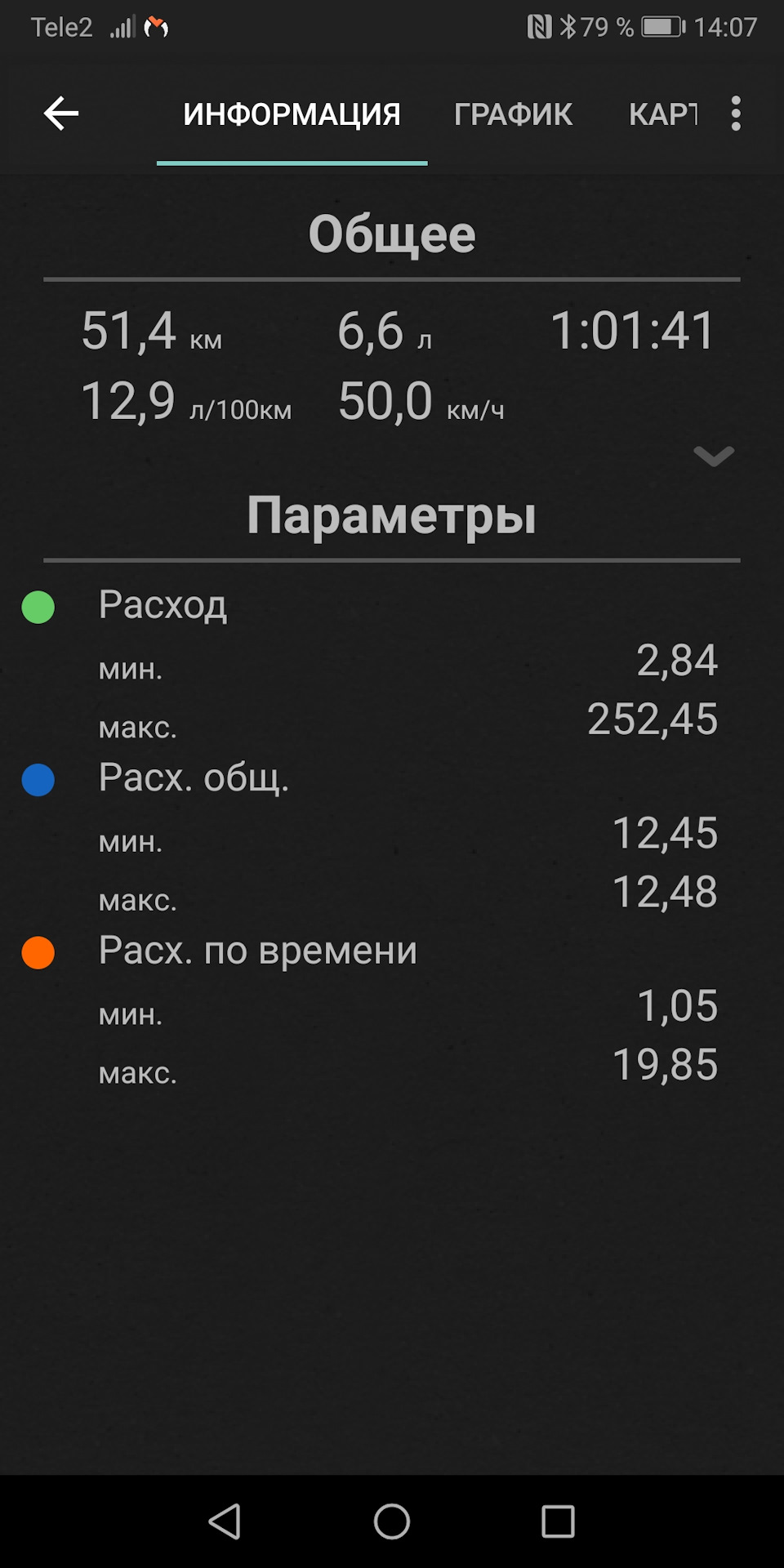Open the three-dot overflow menu

[736, 114]
